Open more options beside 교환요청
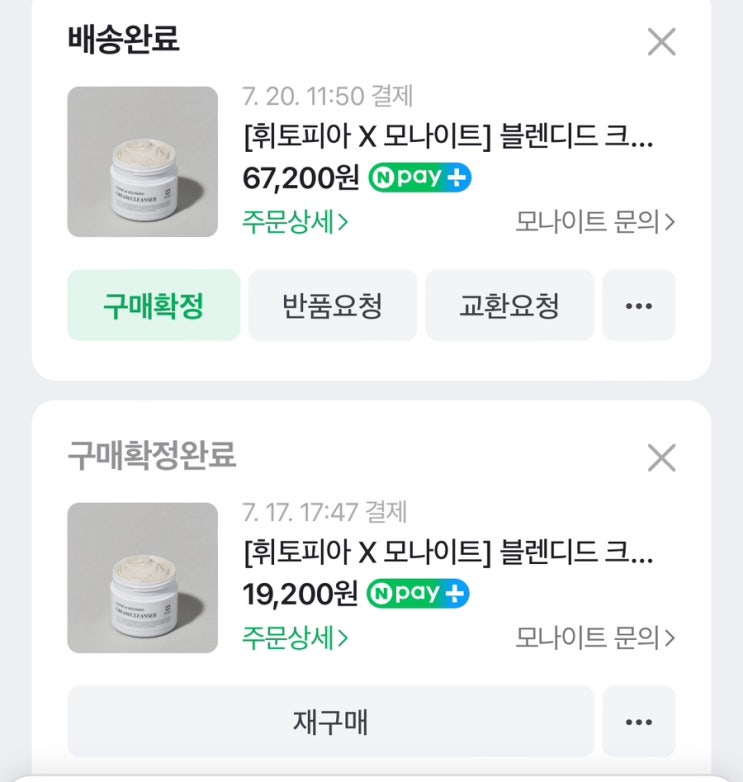743x782 pixels. [x=638, y=305]
